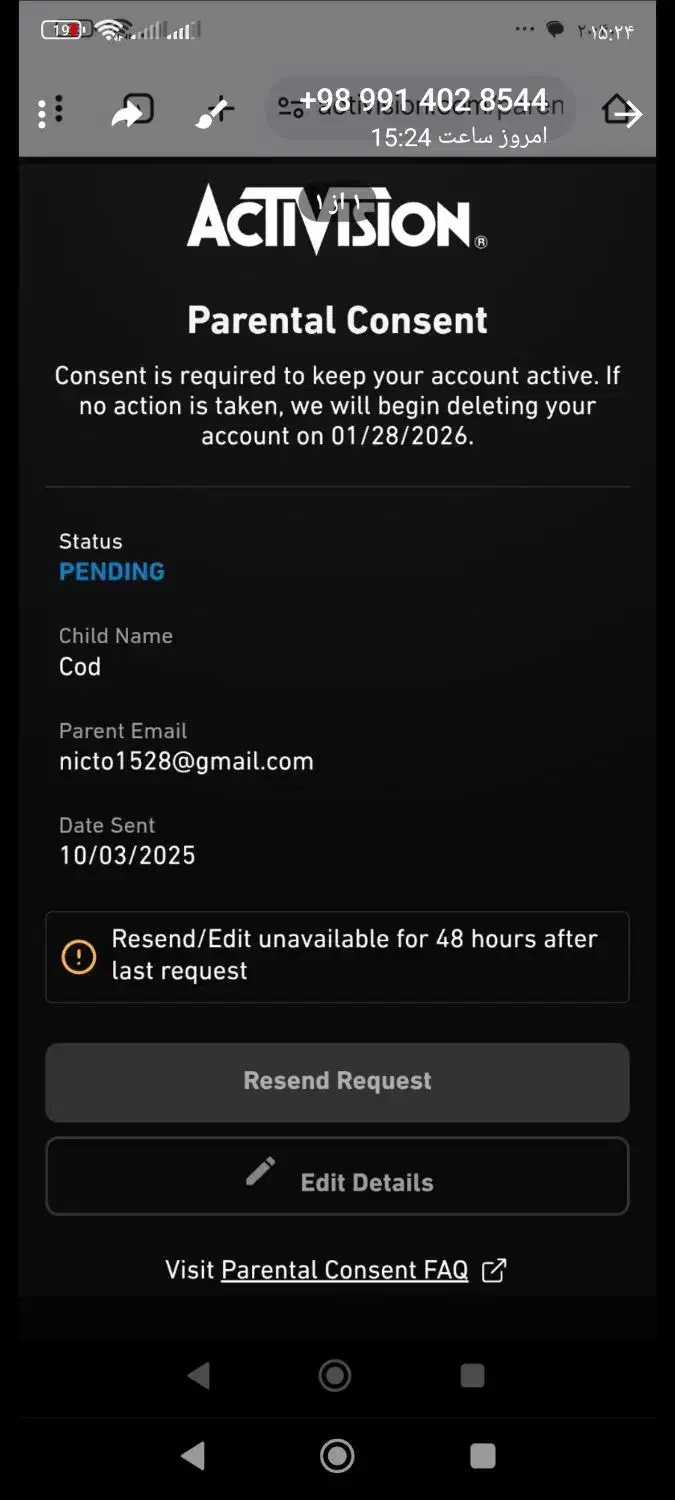
Task: Tap the system back button
Action: point(193,1456)
